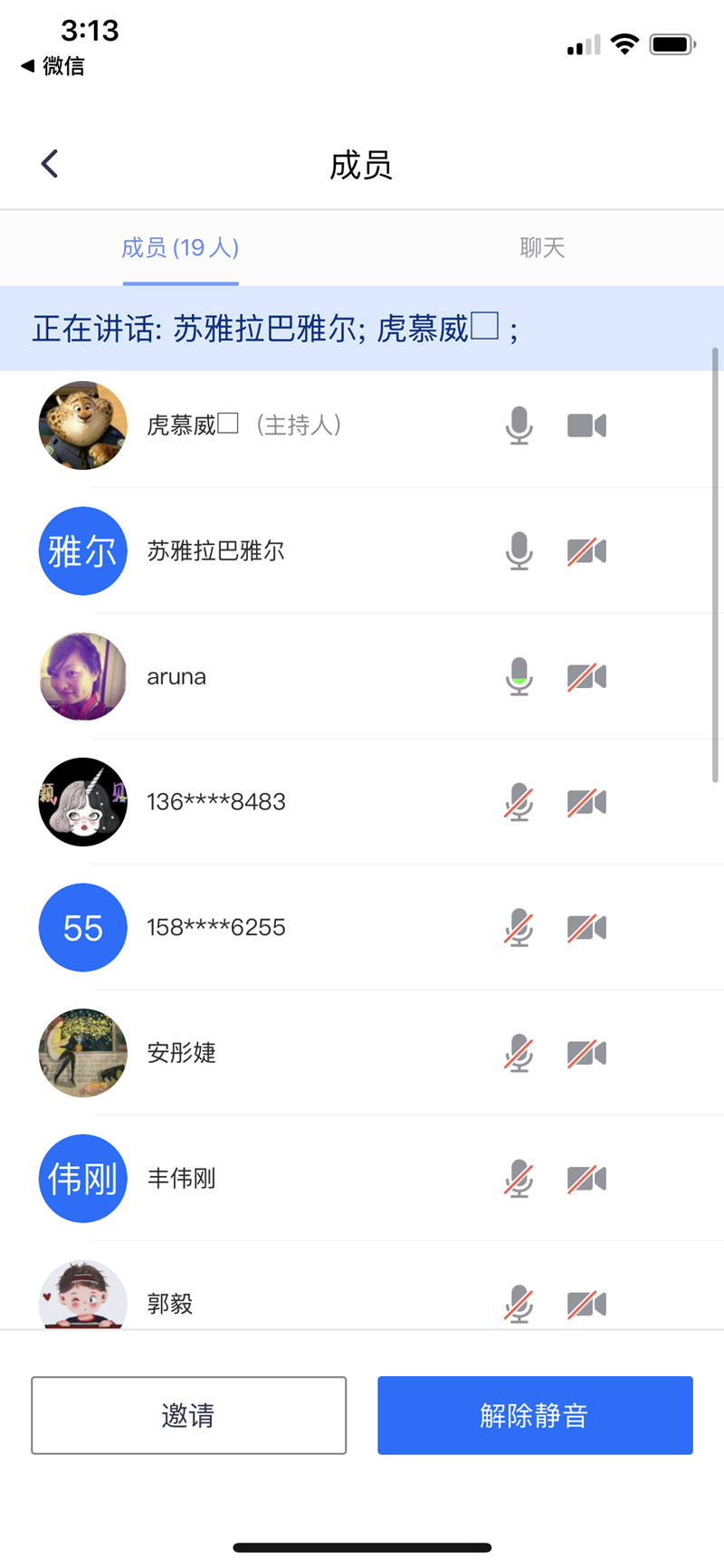
Task: Open member row for 苏雅拉巴雅尔
Action: point(216,550)
